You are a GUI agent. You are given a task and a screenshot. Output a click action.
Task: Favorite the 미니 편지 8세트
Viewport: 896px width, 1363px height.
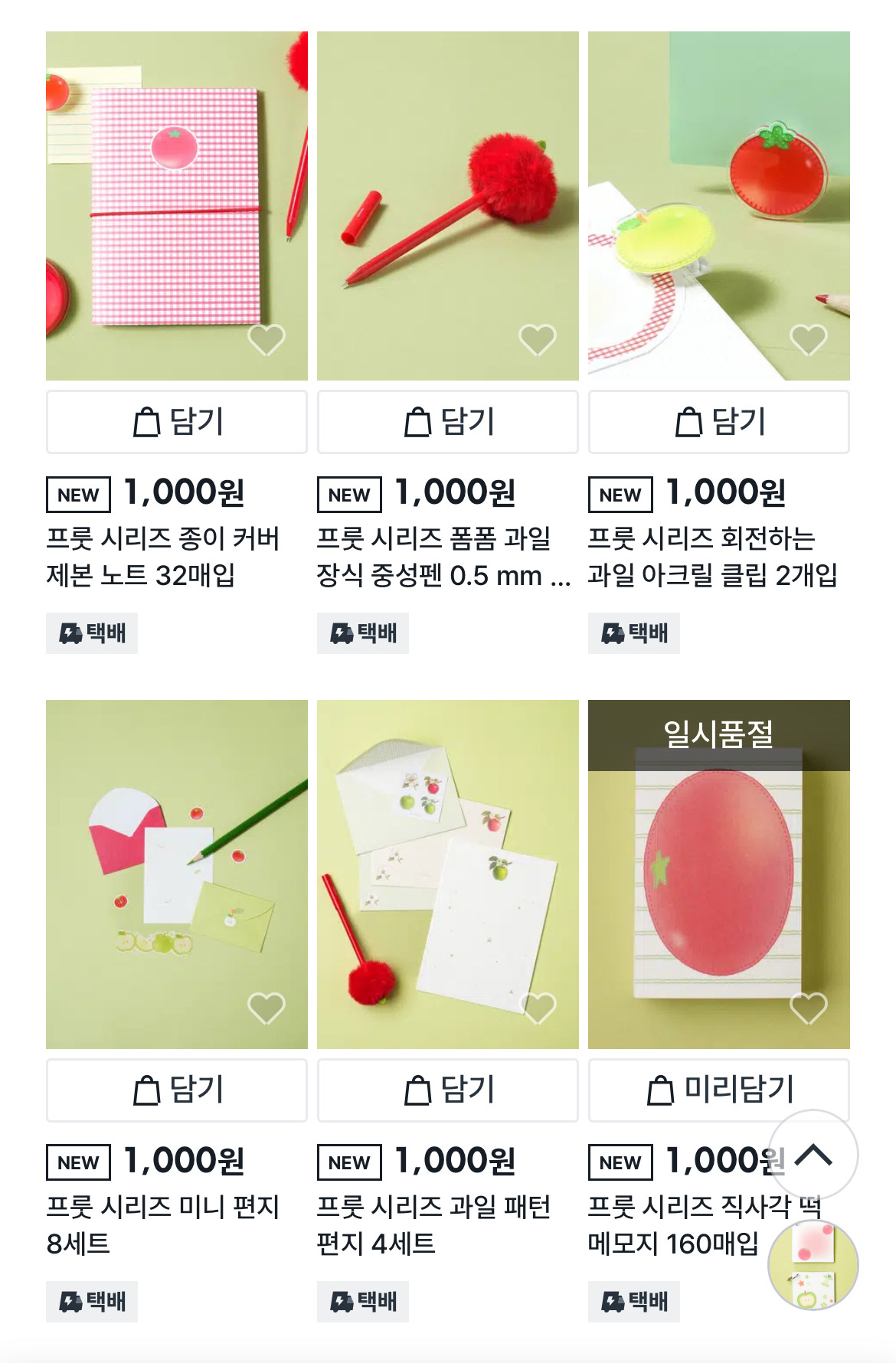pyautogui.click(x=267, y=1008)
